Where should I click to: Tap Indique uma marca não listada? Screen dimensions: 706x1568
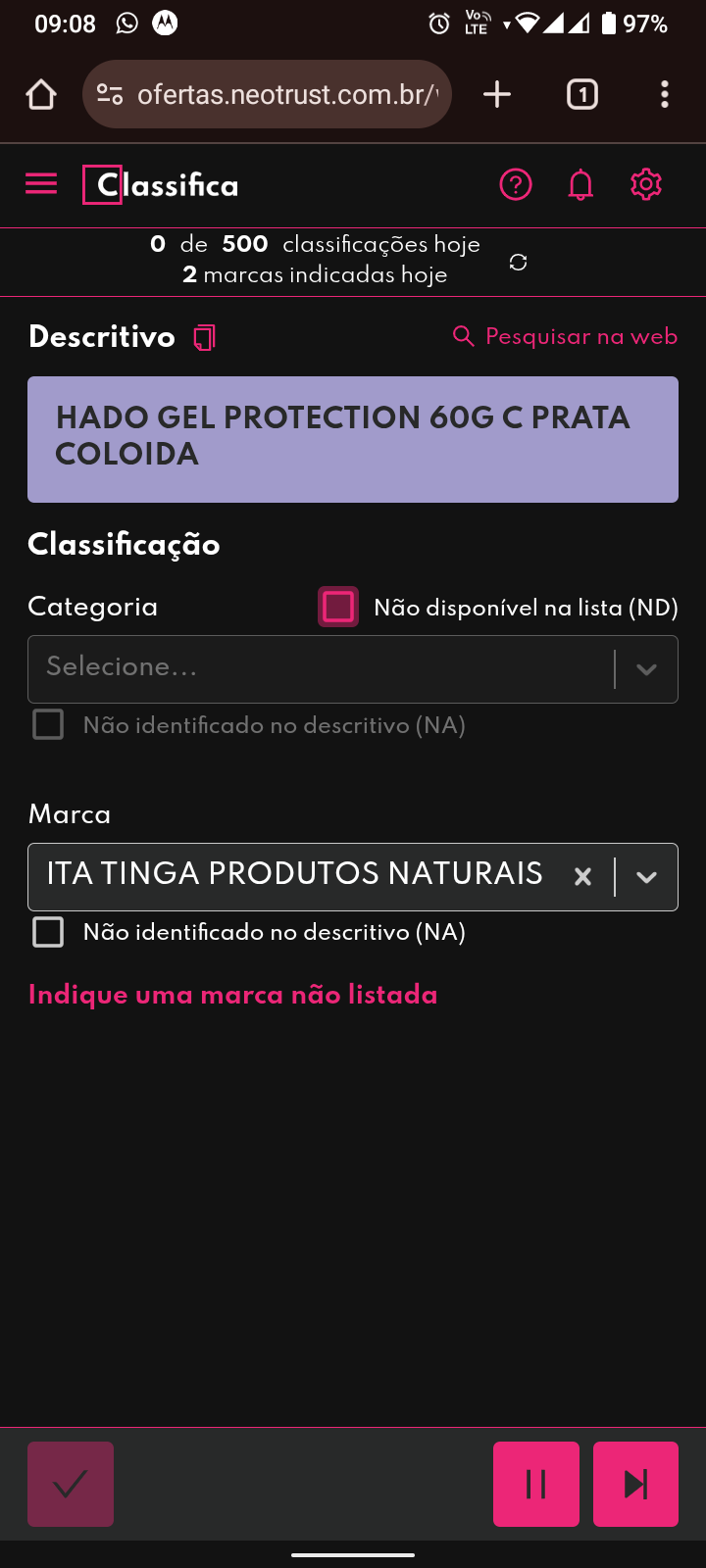[x=233, y=995]
